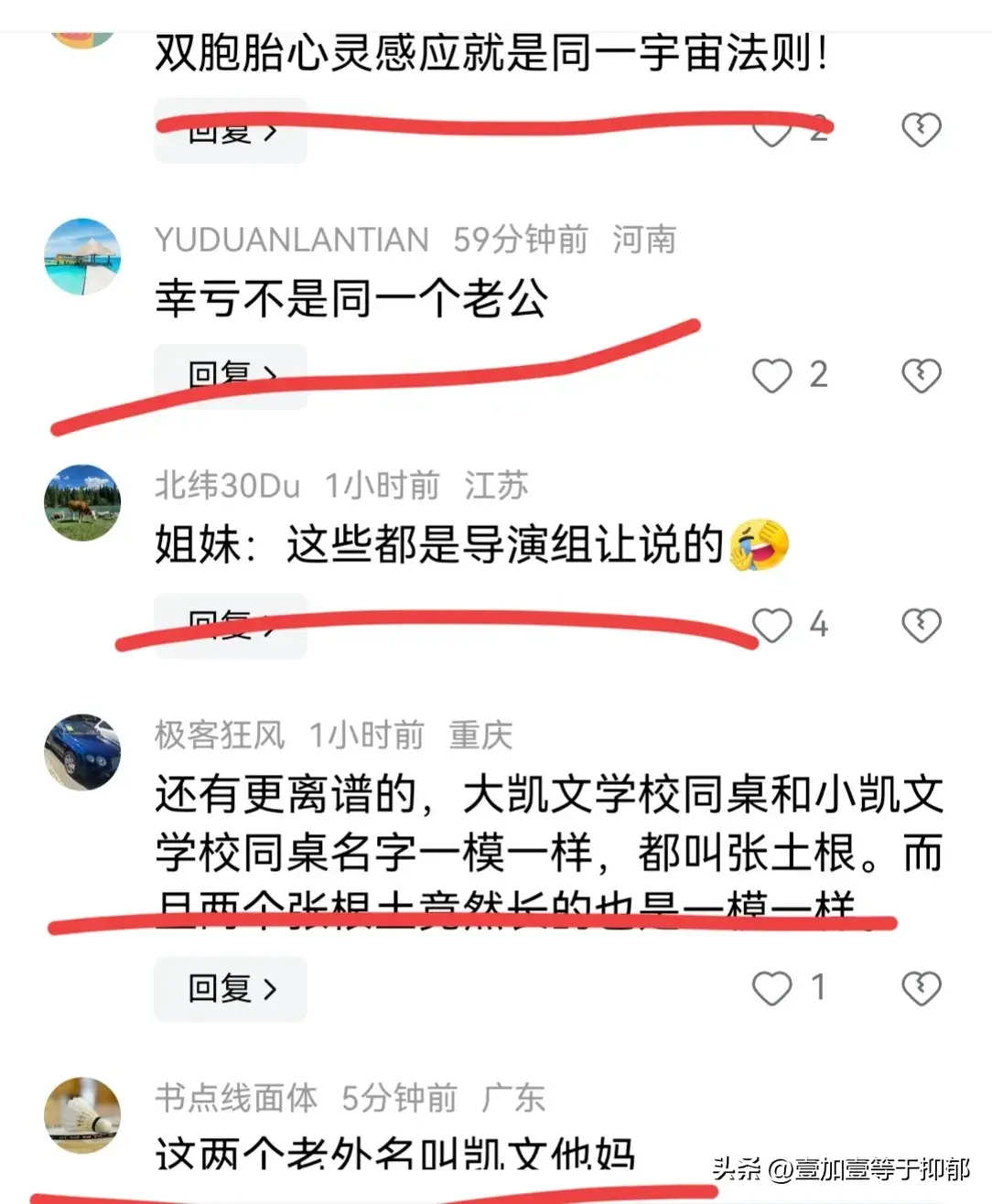Like the comment from 极客狂风
Screen dimensions: 992x1204
771,988
